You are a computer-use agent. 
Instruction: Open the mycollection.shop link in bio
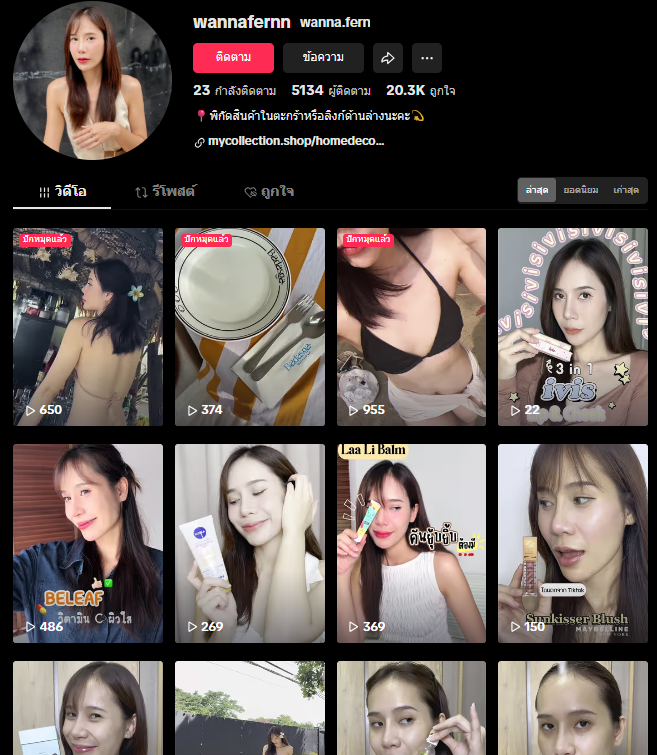coord(295,142)
